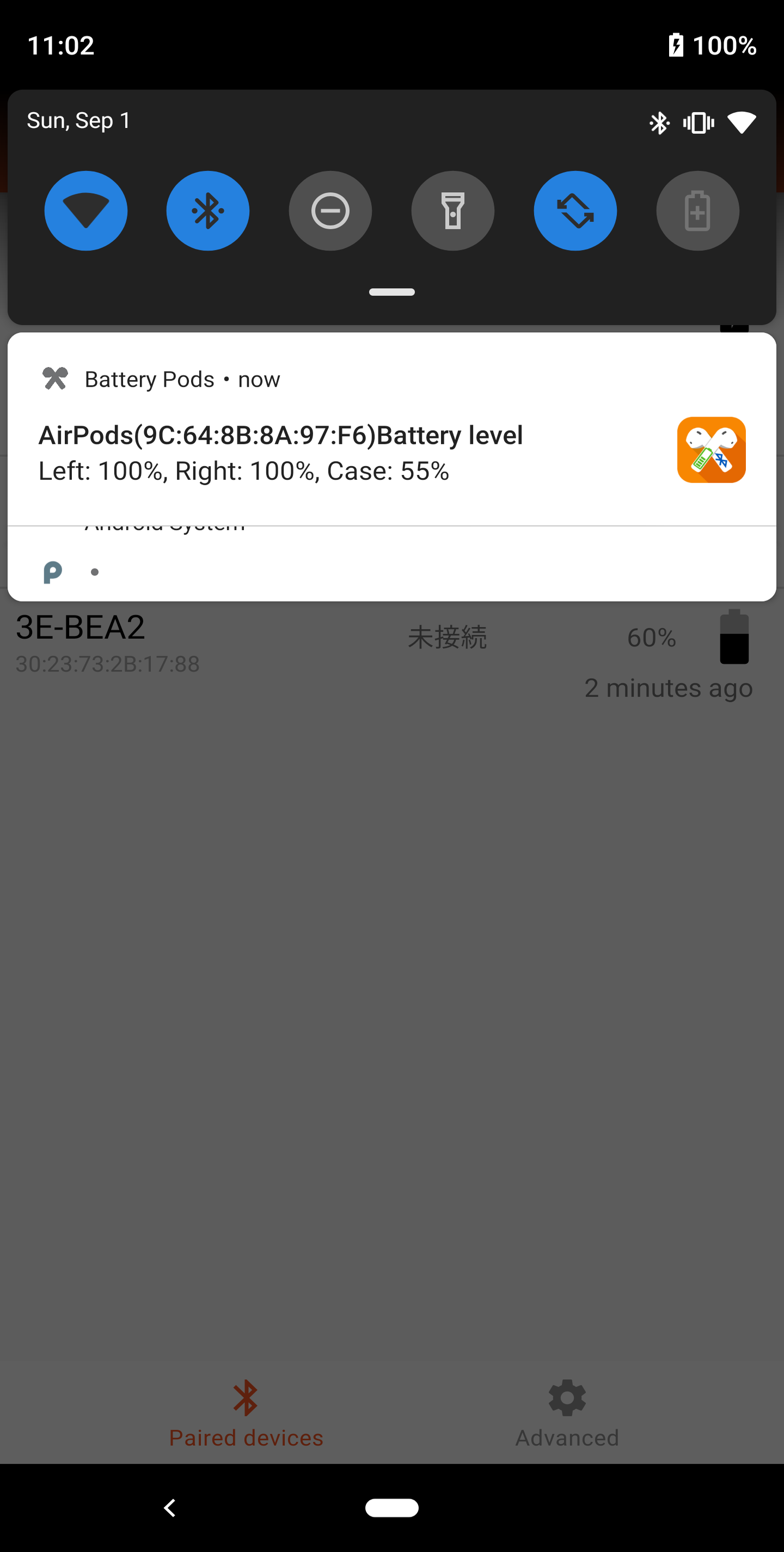Turn on the flashlight
Image resolution: width=784 pixels, height=1552 pixels.
click(x=452, y=210)
